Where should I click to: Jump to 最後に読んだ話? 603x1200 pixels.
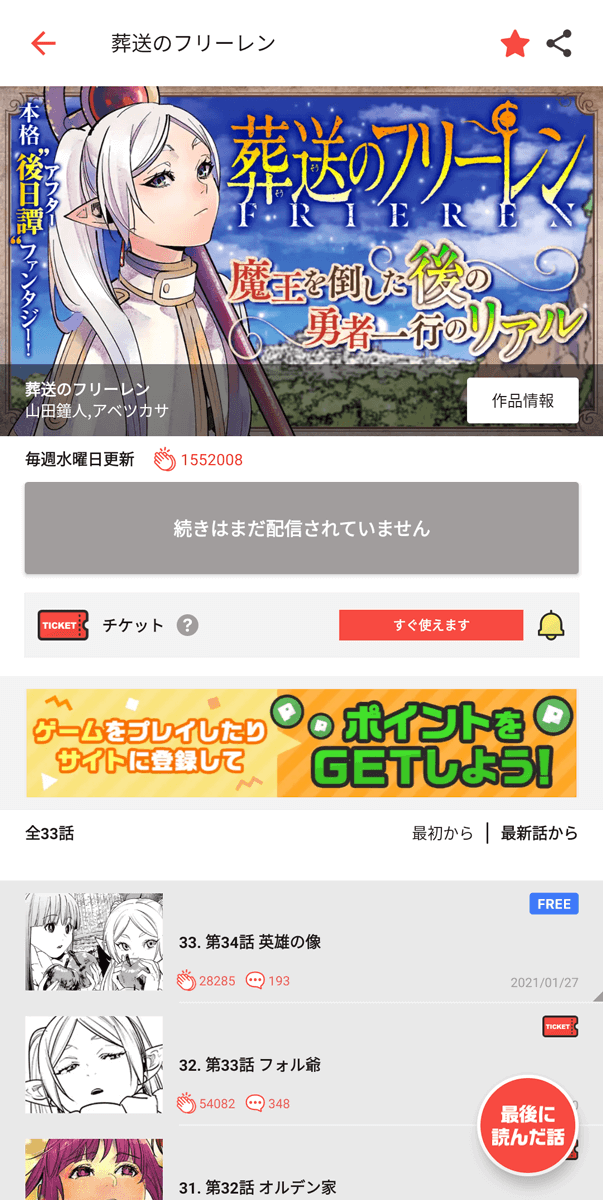528,1124
